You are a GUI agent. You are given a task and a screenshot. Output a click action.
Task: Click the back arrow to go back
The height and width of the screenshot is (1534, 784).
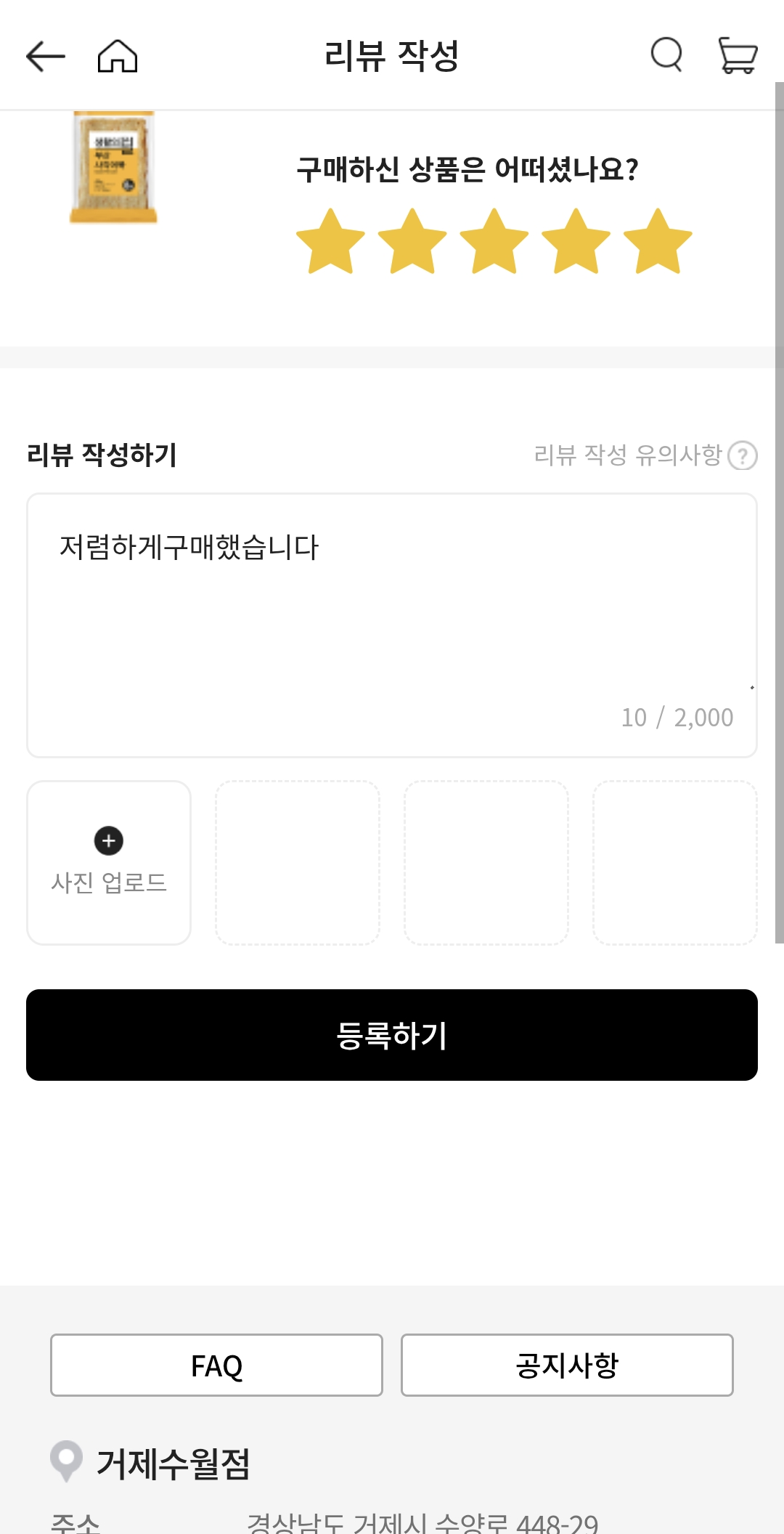(x=45, y=56)
